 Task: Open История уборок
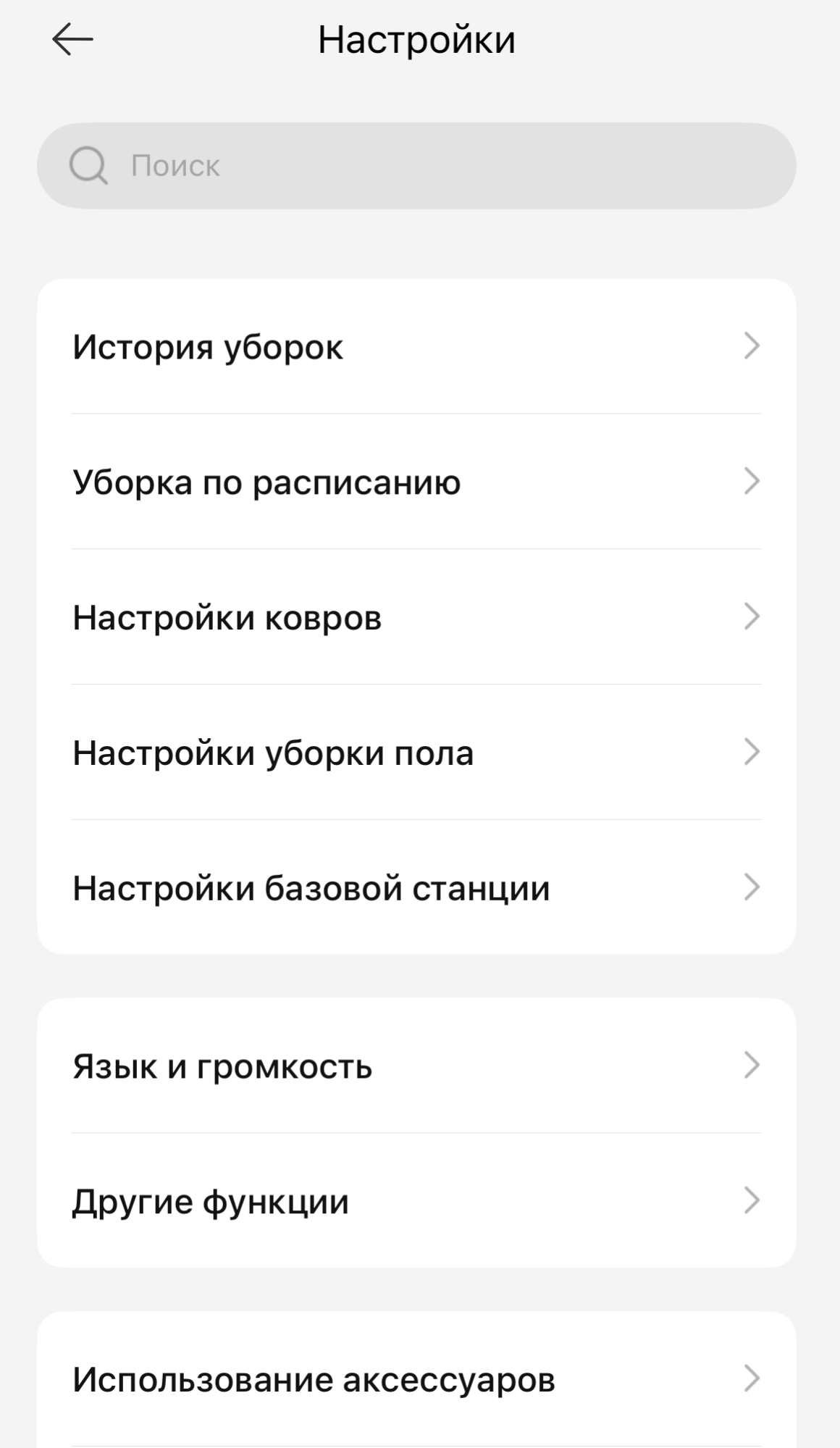click(x=416, y=346)
